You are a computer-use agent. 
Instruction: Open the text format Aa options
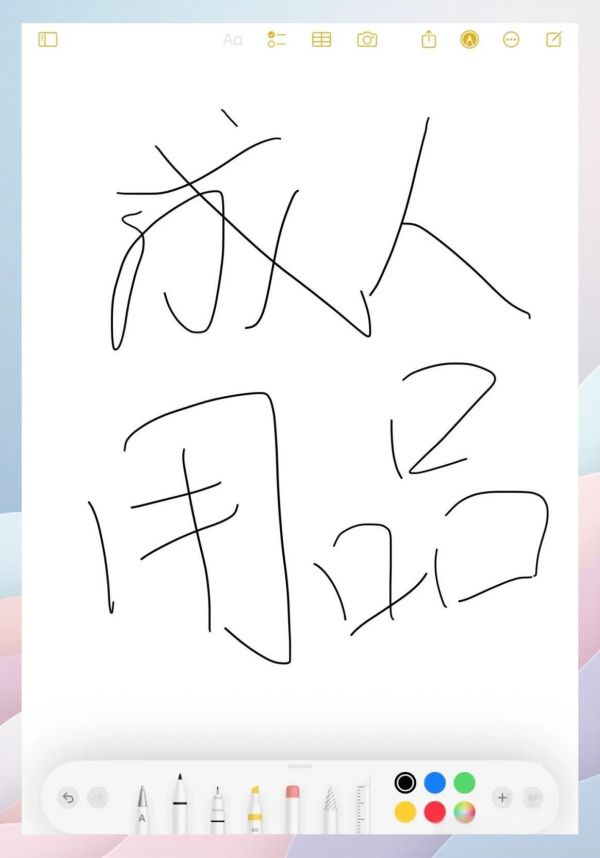click(232, 40)
